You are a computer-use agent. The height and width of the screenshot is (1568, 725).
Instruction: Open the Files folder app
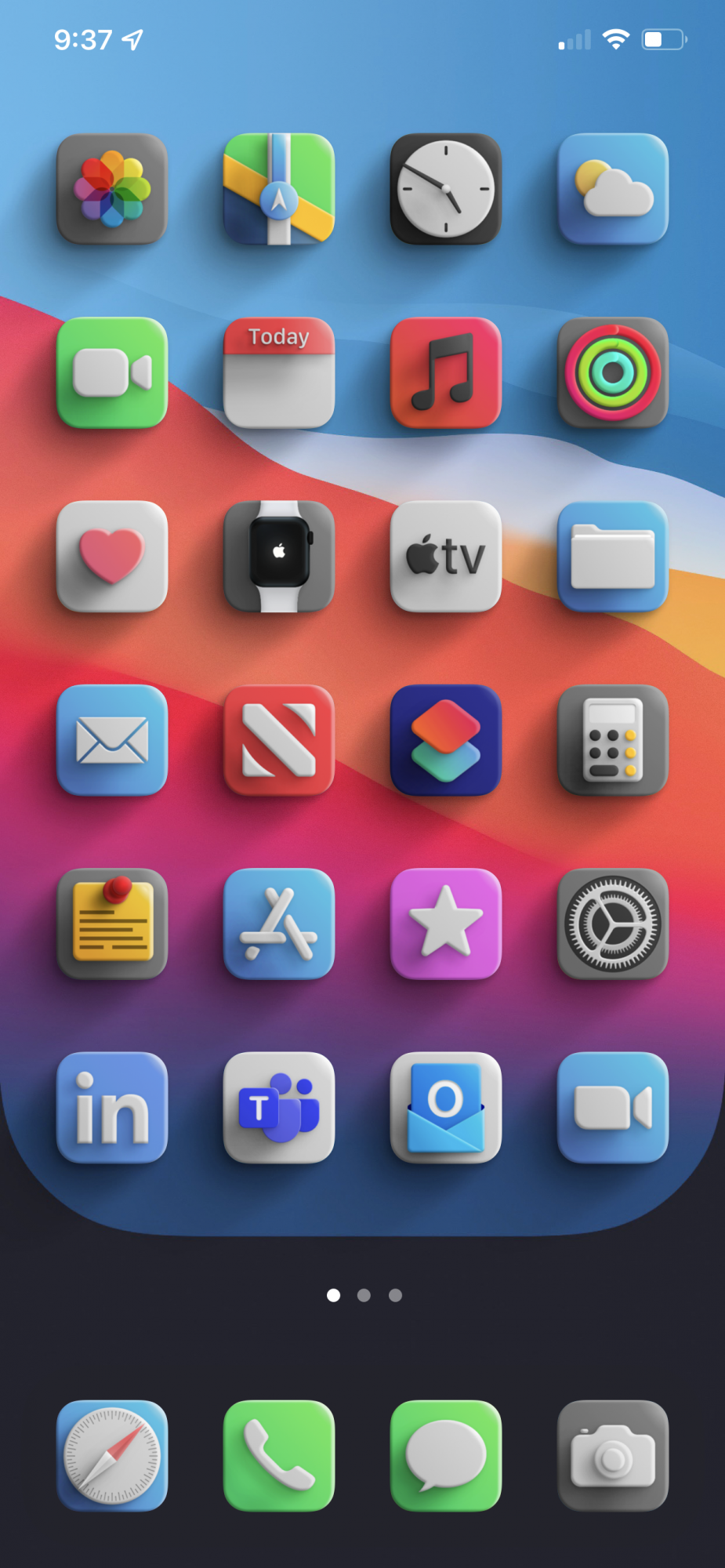613,556
